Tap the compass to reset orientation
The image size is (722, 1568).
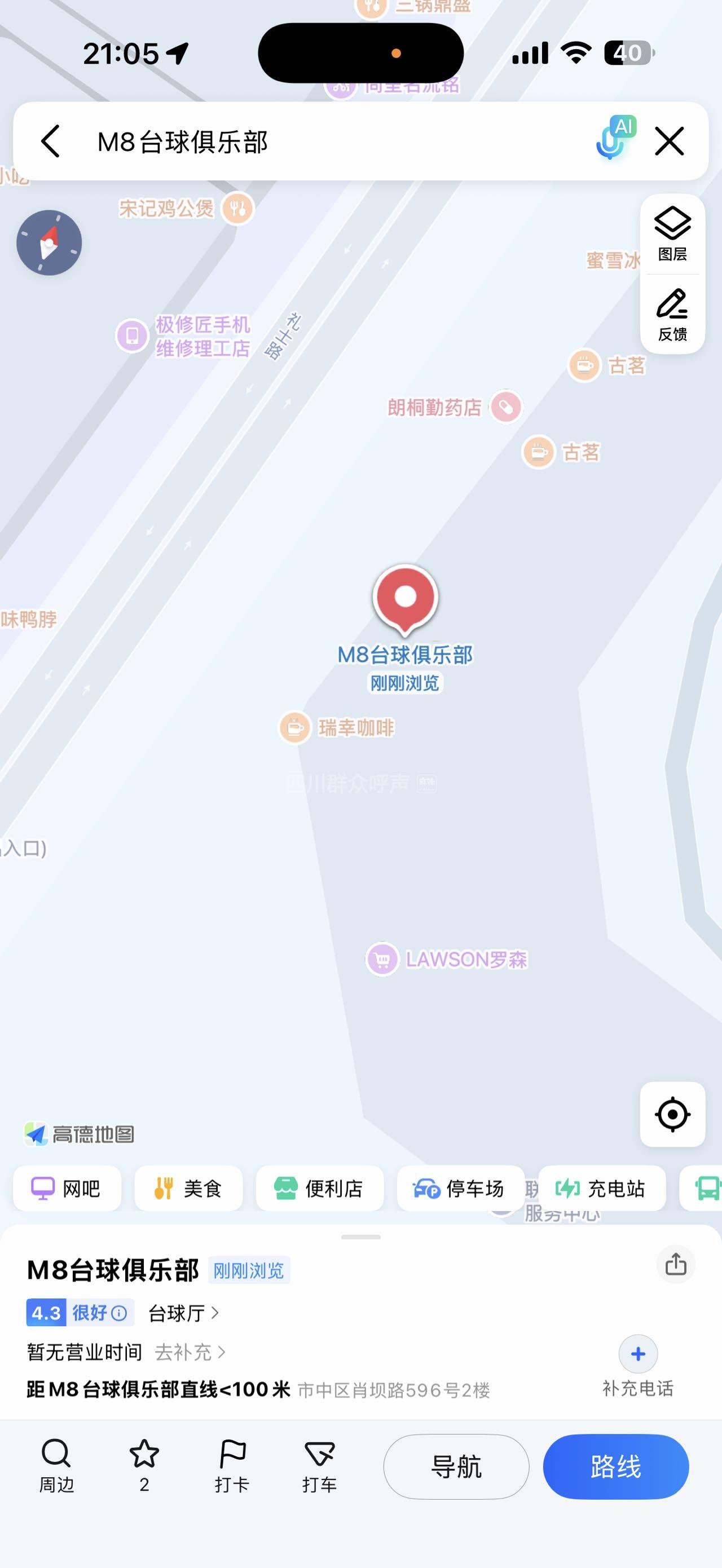tap(49, 243)
